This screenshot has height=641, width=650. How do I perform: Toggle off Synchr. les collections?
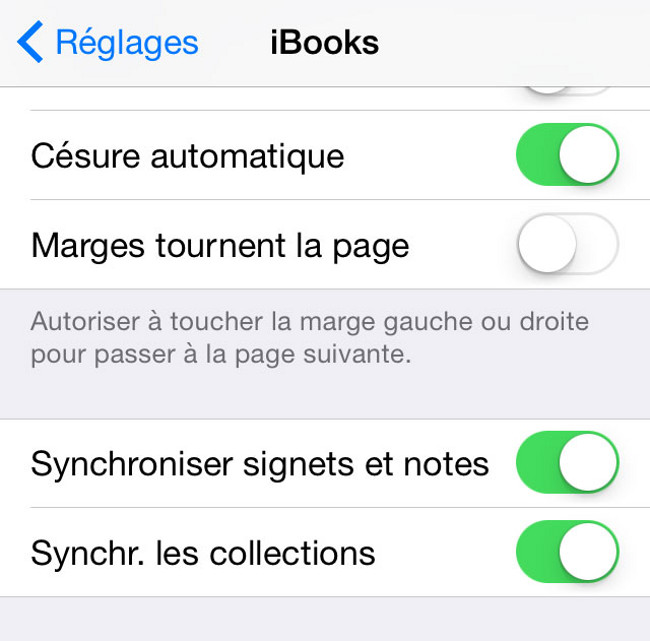(x=567, y=552)
